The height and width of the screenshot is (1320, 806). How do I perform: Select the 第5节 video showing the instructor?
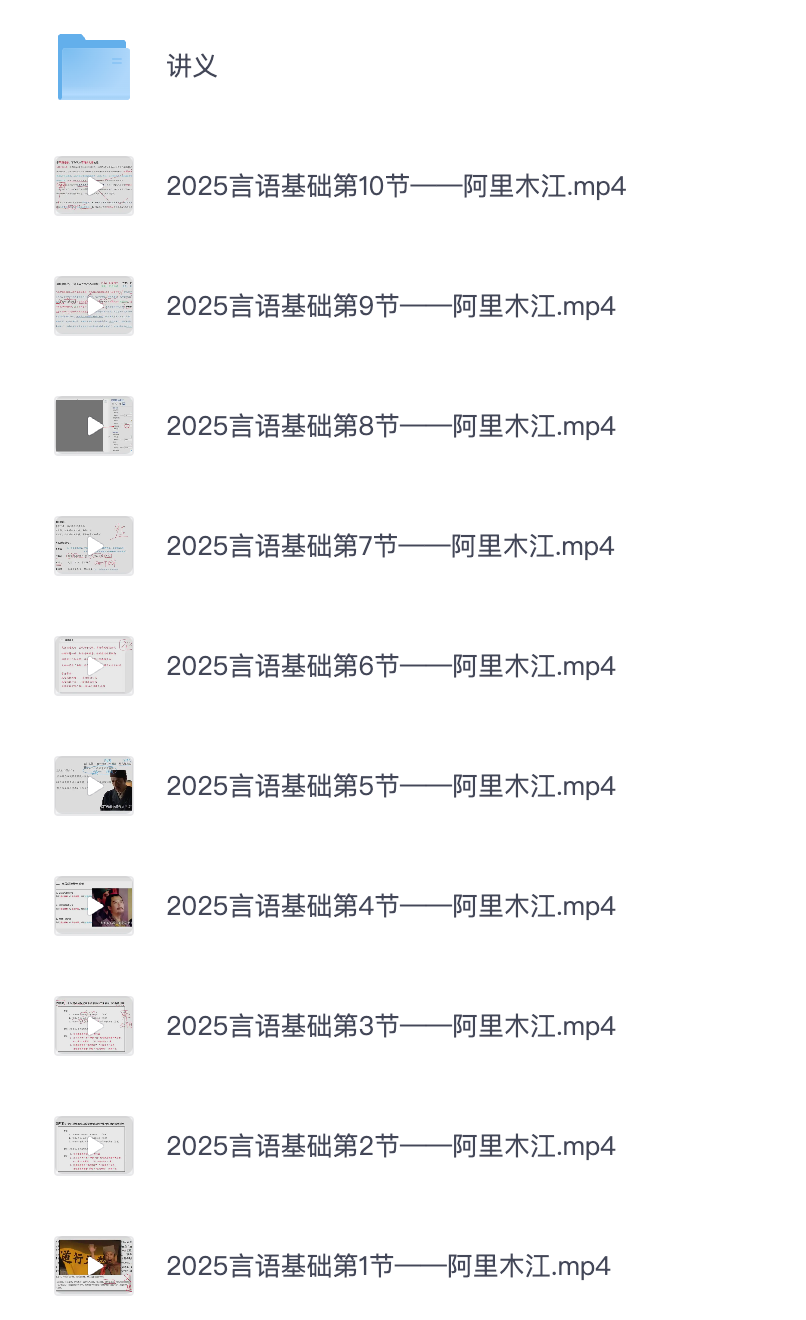[x=94, y=786]
